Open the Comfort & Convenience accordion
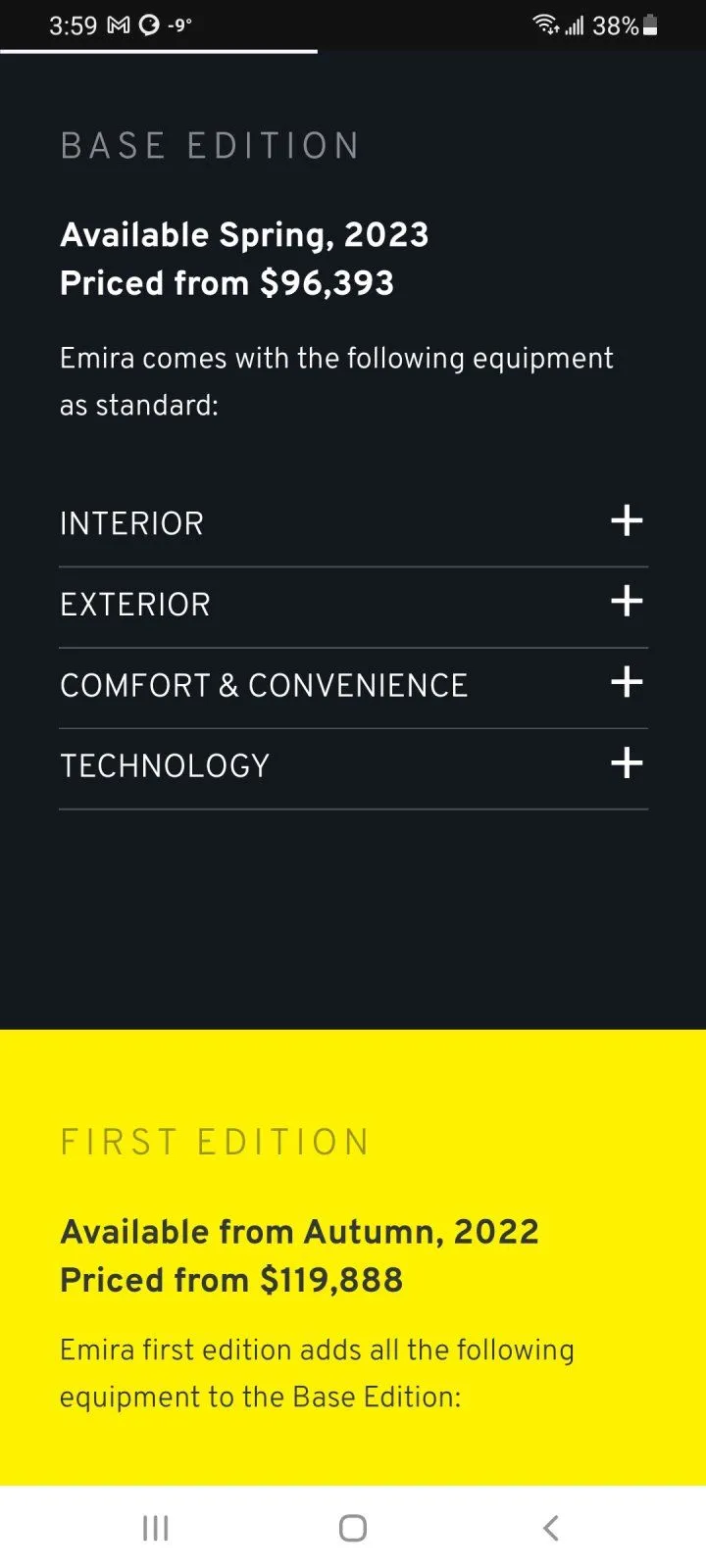Image resolution: width=706 pixels, height=1568 pixels. [x=626, y=683]
